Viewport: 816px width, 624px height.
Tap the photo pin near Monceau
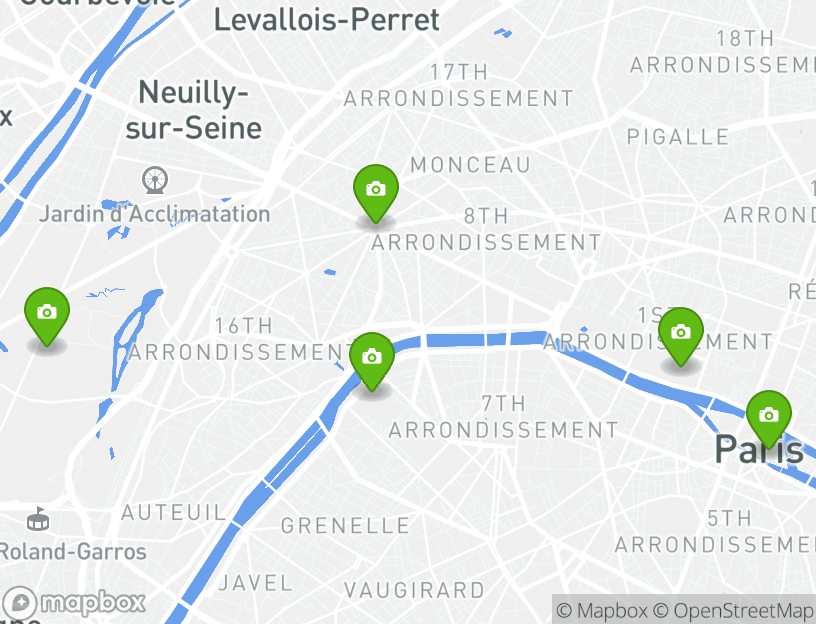click(376, 190)
